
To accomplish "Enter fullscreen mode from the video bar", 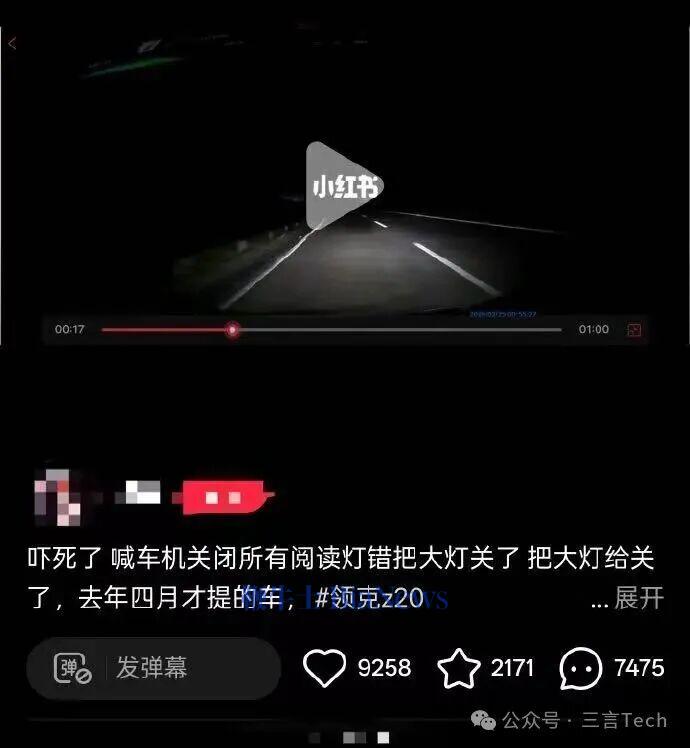I will coord(633,329).
